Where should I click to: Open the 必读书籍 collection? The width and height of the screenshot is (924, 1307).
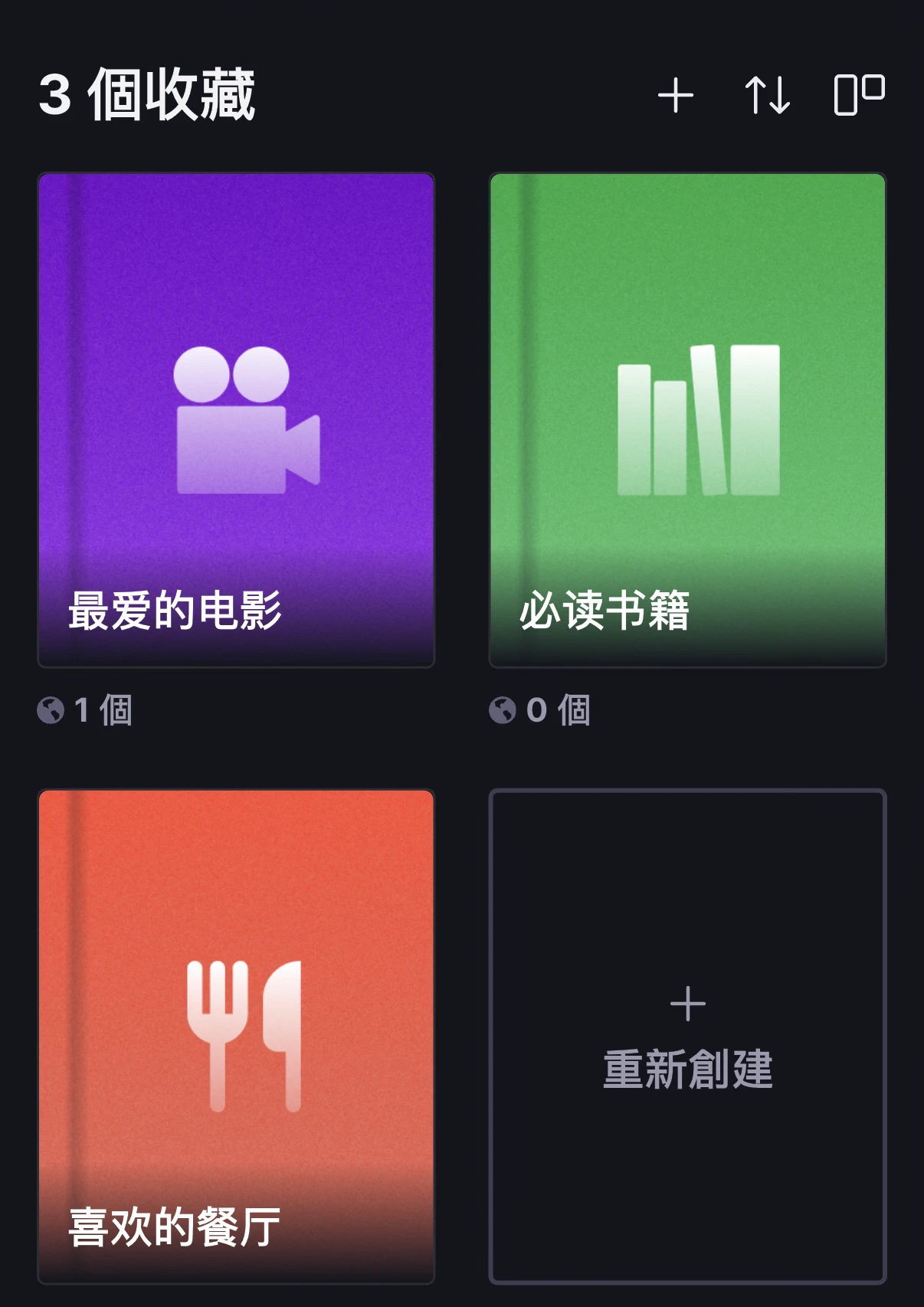pos(687,420)
